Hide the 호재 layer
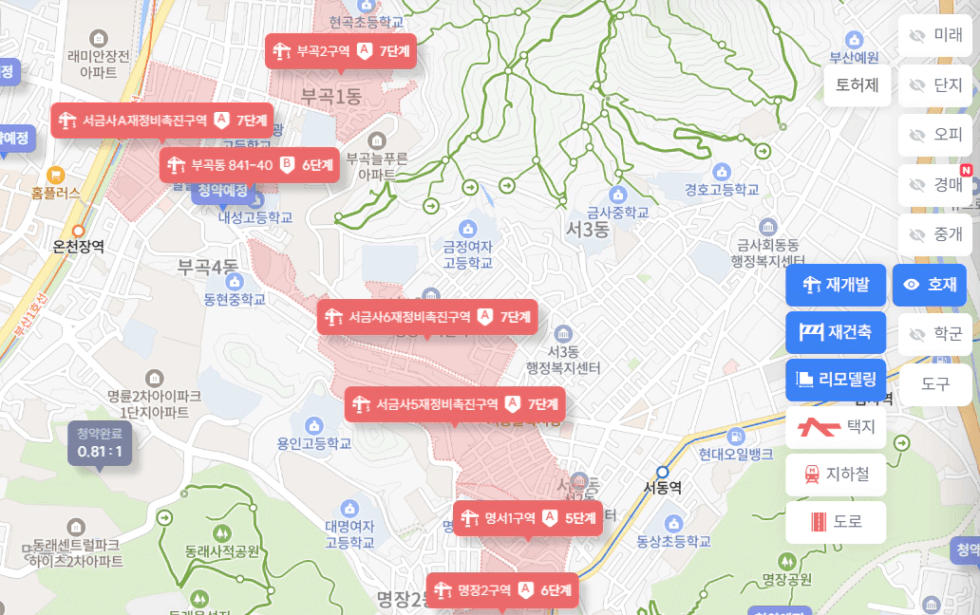The width and height of the screenshot is (980, 615). [x=929, y=285]
